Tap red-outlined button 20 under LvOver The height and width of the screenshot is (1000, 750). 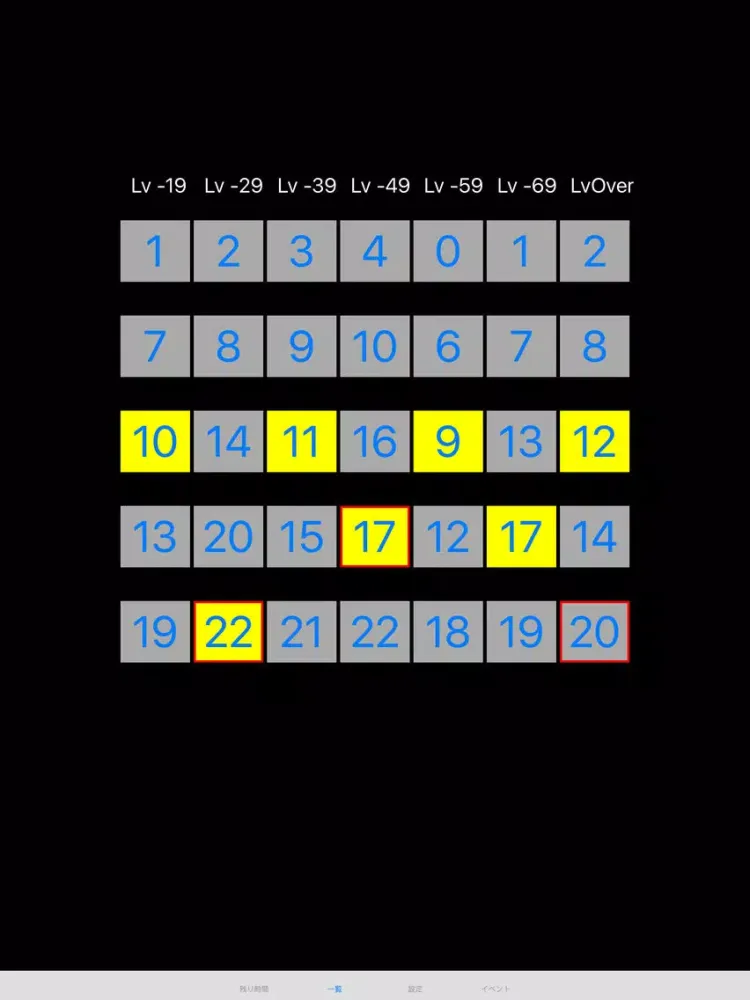click(594, 632)
